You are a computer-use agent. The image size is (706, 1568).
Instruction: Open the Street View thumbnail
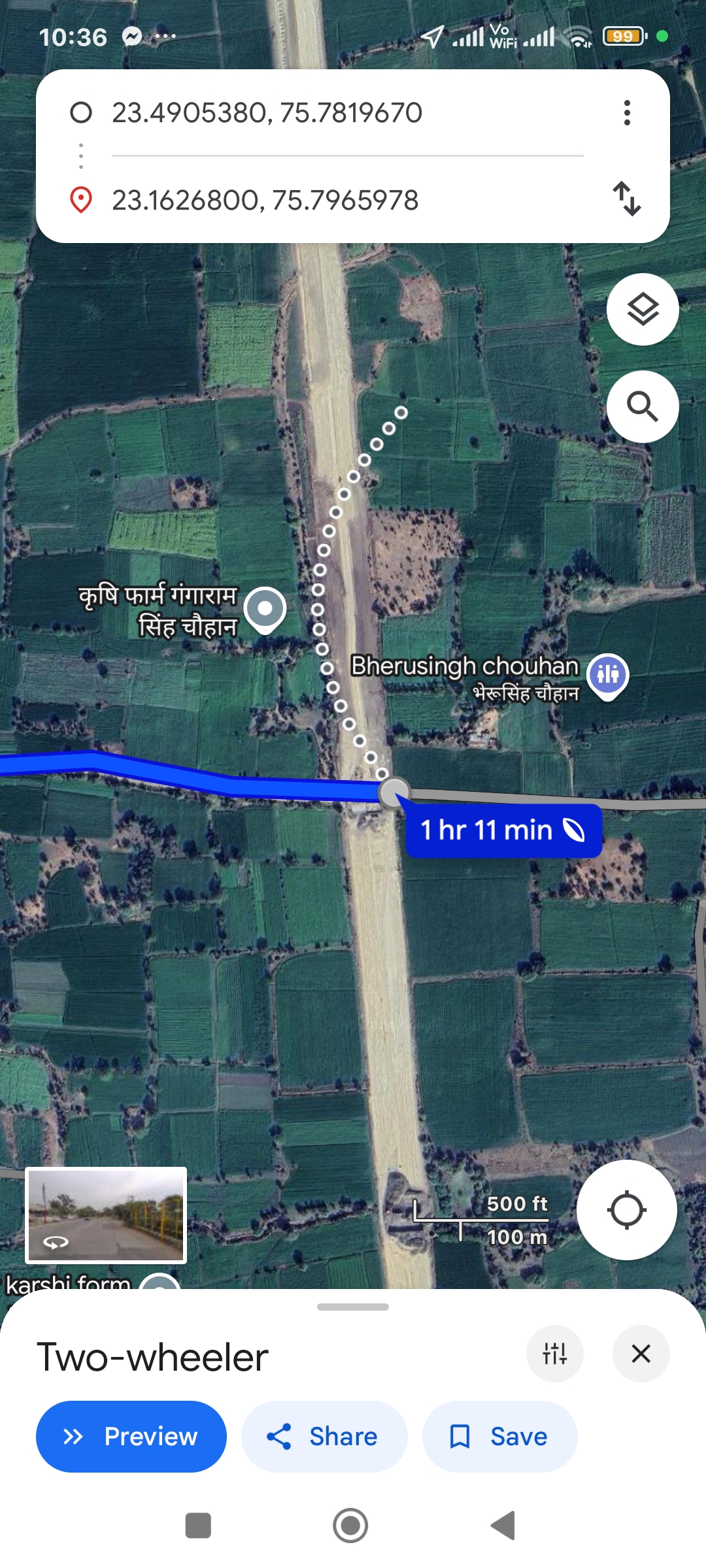[106, 1215]
